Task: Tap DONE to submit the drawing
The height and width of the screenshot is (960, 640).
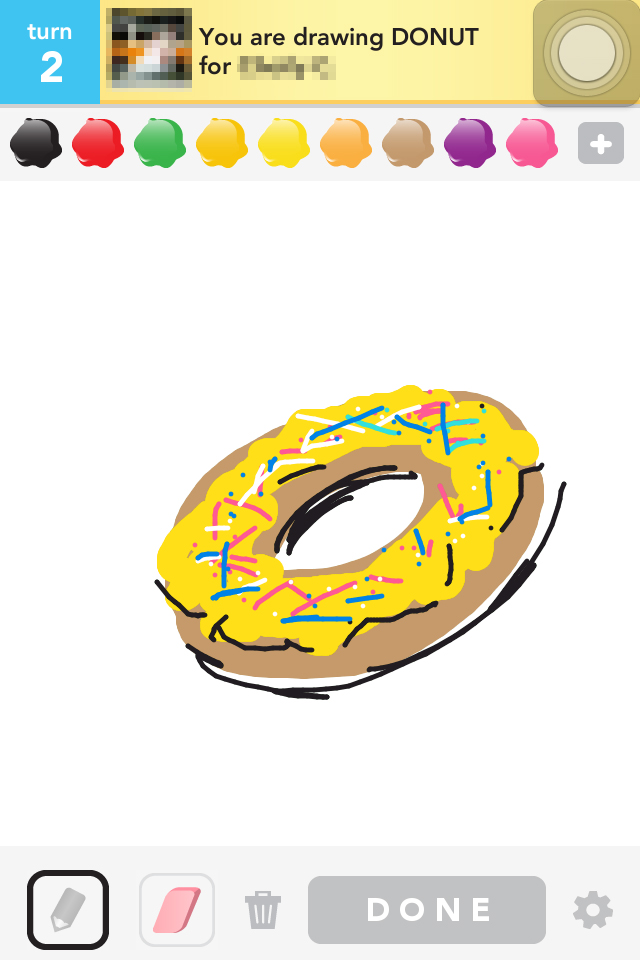Action: 427,910
